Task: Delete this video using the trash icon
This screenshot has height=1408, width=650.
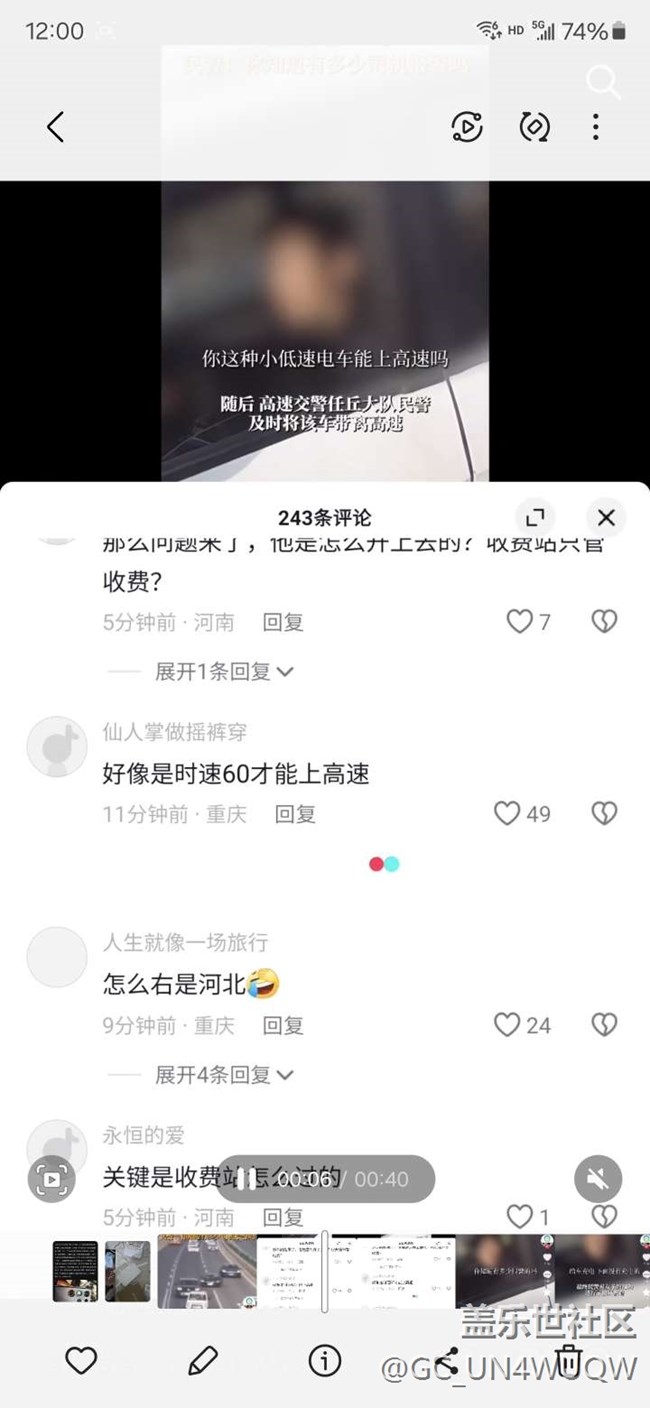Action: pos(568,1360)
